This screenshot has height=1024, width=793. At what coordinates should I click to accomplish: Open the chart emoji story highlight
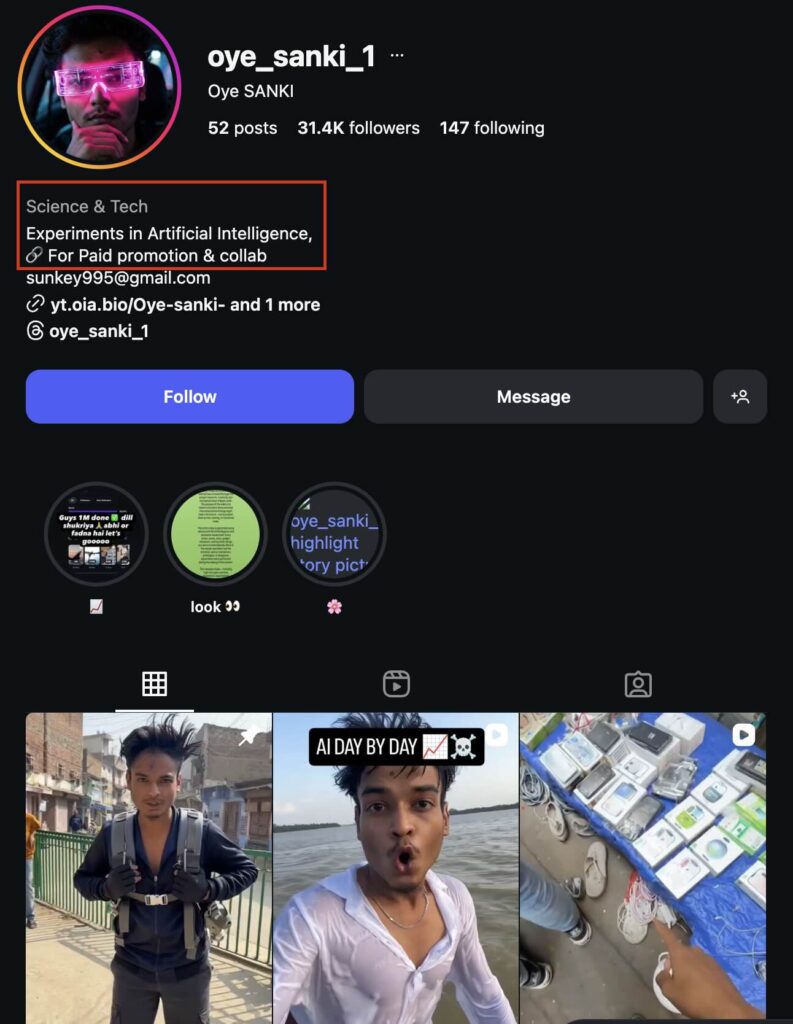click(96, 533)
